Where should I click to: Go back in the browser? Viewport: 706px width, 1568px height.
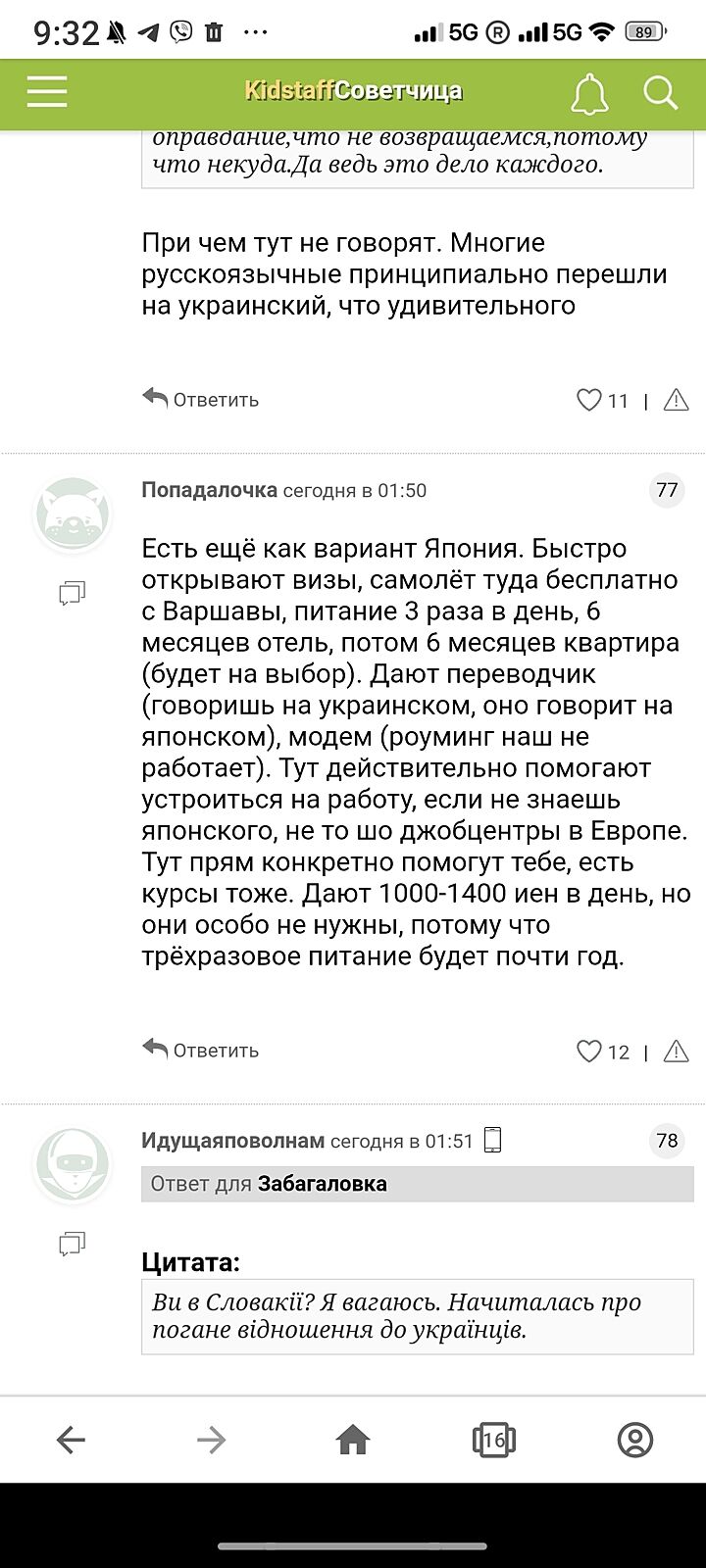coord(71,1440)
